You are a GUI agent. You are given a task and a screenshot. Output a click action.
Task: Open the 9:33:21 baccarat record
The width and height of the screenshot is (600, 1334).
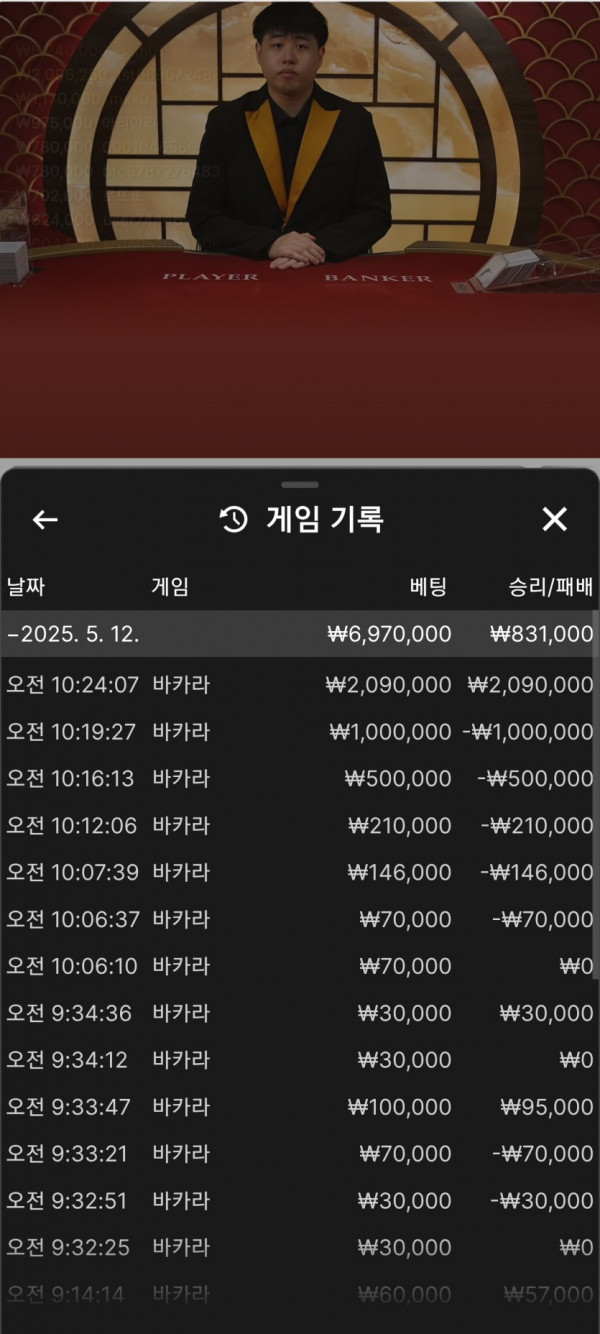(297, 1154)
